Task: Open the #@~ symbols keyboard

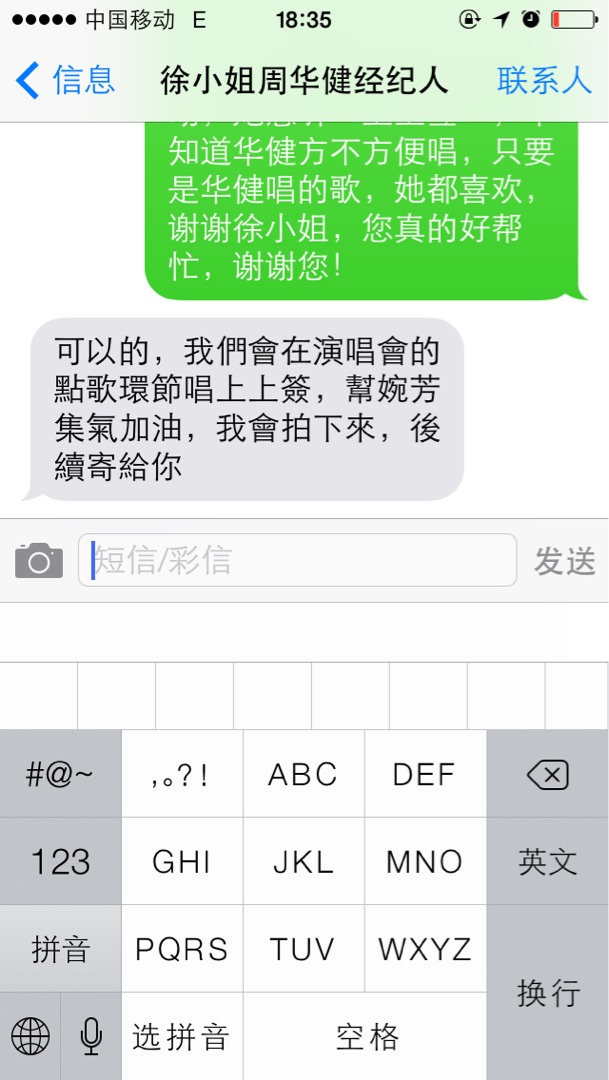Action: click(x=60, y=774)
